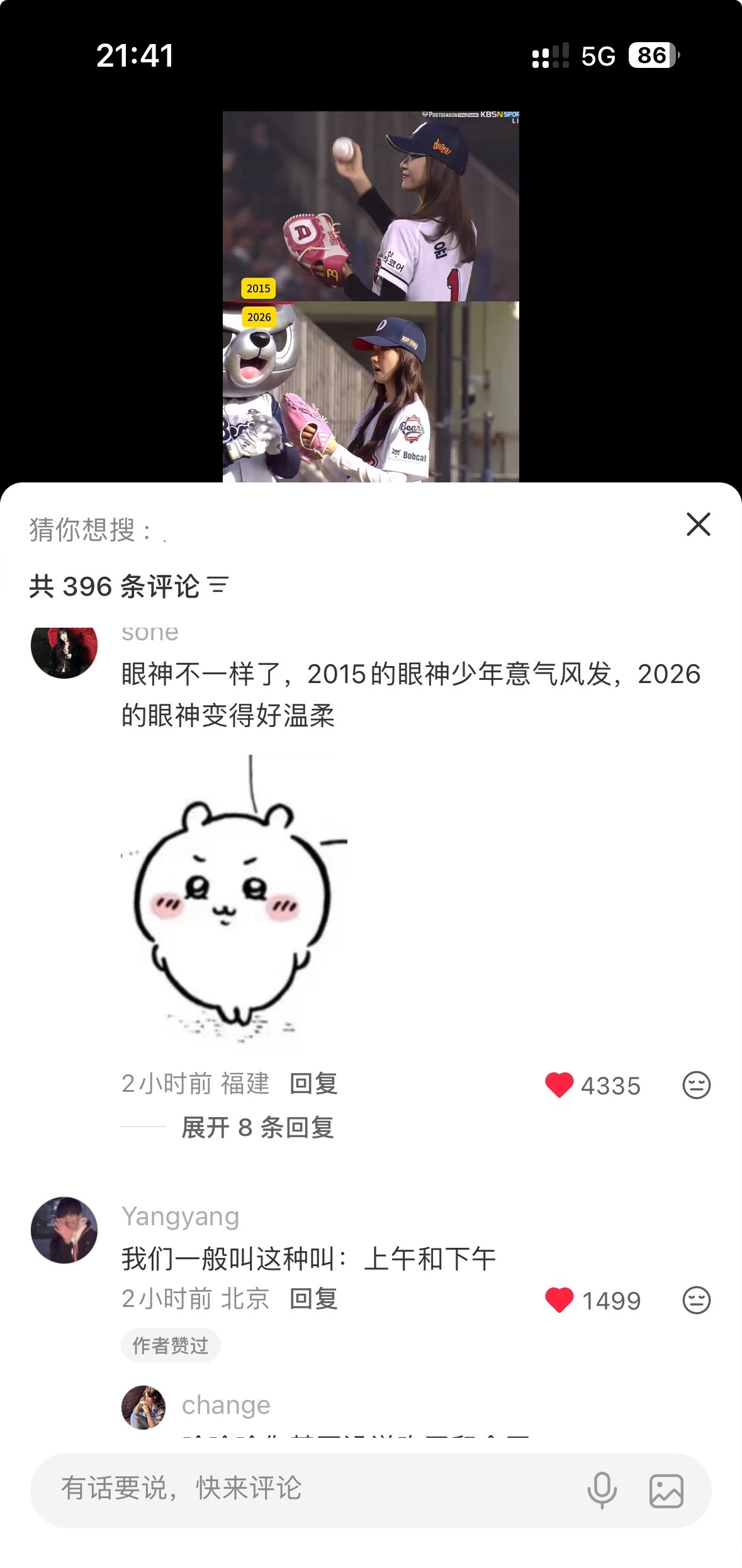742x1568 pixels.
Task: Reply to Yangyang via the 回复 link
Action: pos(313,1300)
